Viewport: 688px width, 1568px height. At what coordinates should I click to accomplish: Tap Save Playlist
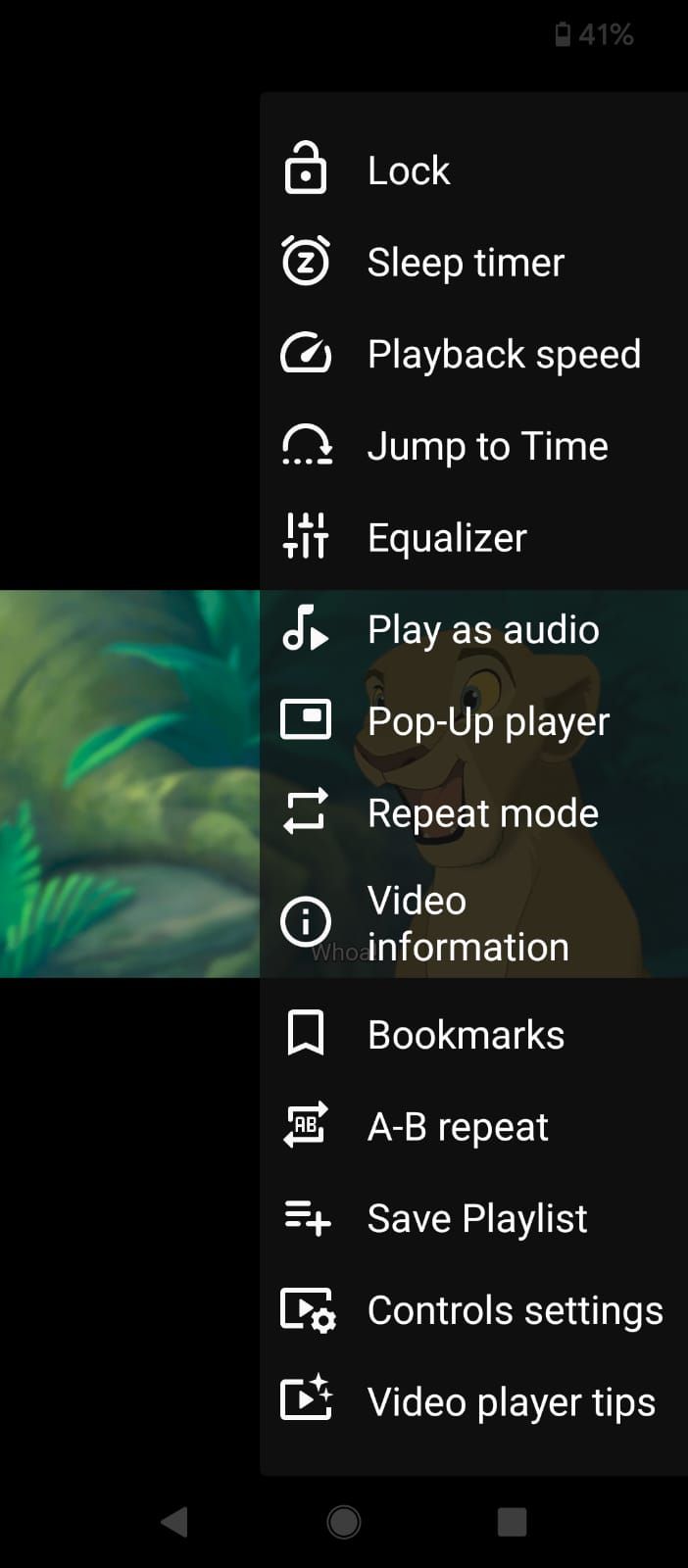[476, 1219]
